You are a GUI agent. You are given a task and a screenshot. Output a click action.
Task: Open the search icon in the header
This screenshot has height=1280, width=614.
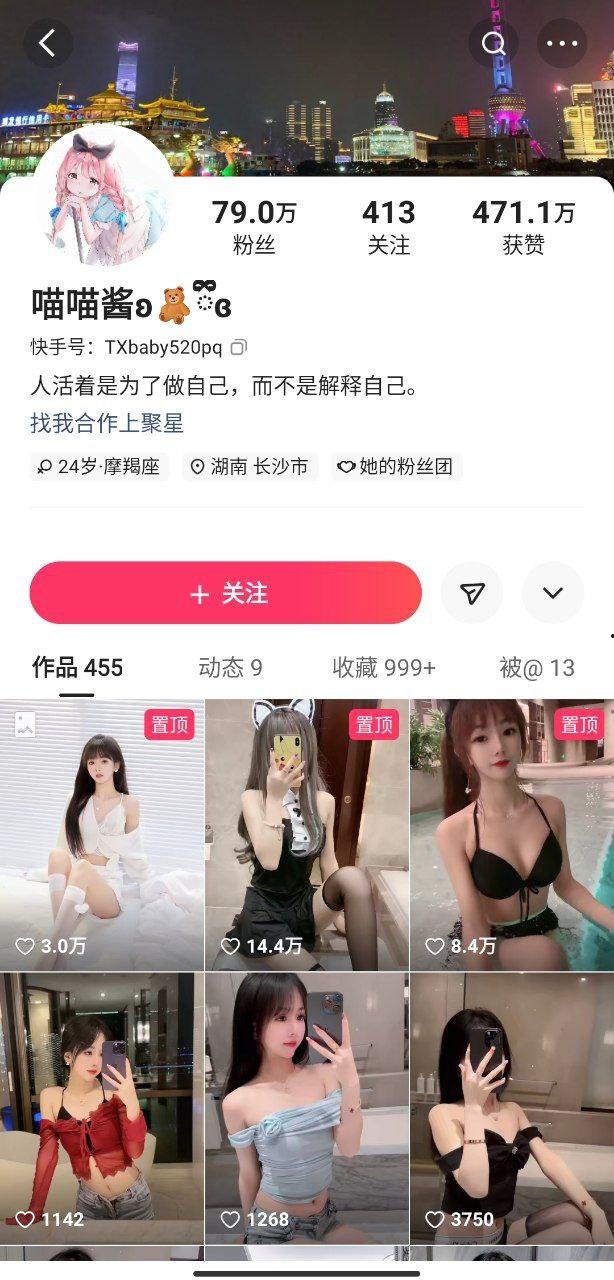(x=493, y=43)
